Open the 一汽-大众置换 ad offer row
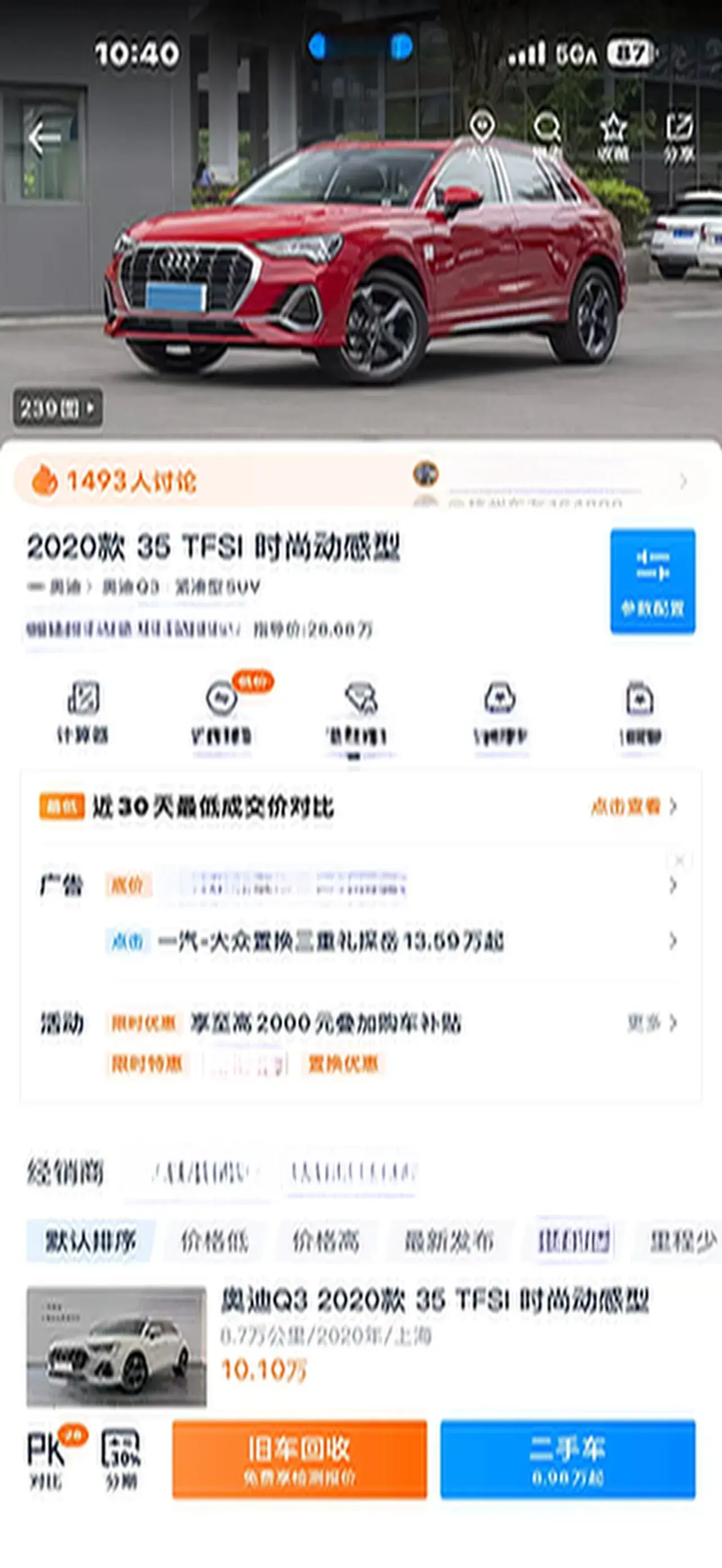 click(x=390, y=941)
